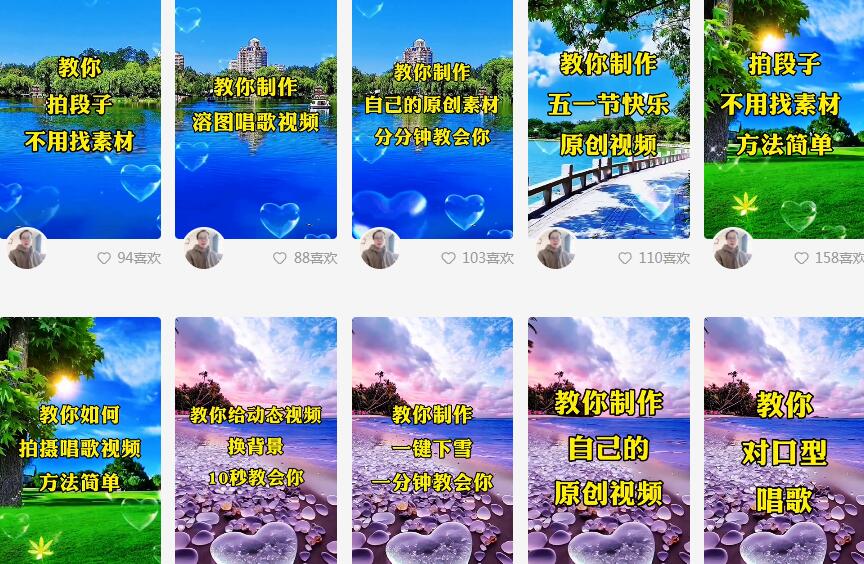Open the author avatar beside 94喜欢
This screenshot has height=564, width=864.
click(27, 248)
